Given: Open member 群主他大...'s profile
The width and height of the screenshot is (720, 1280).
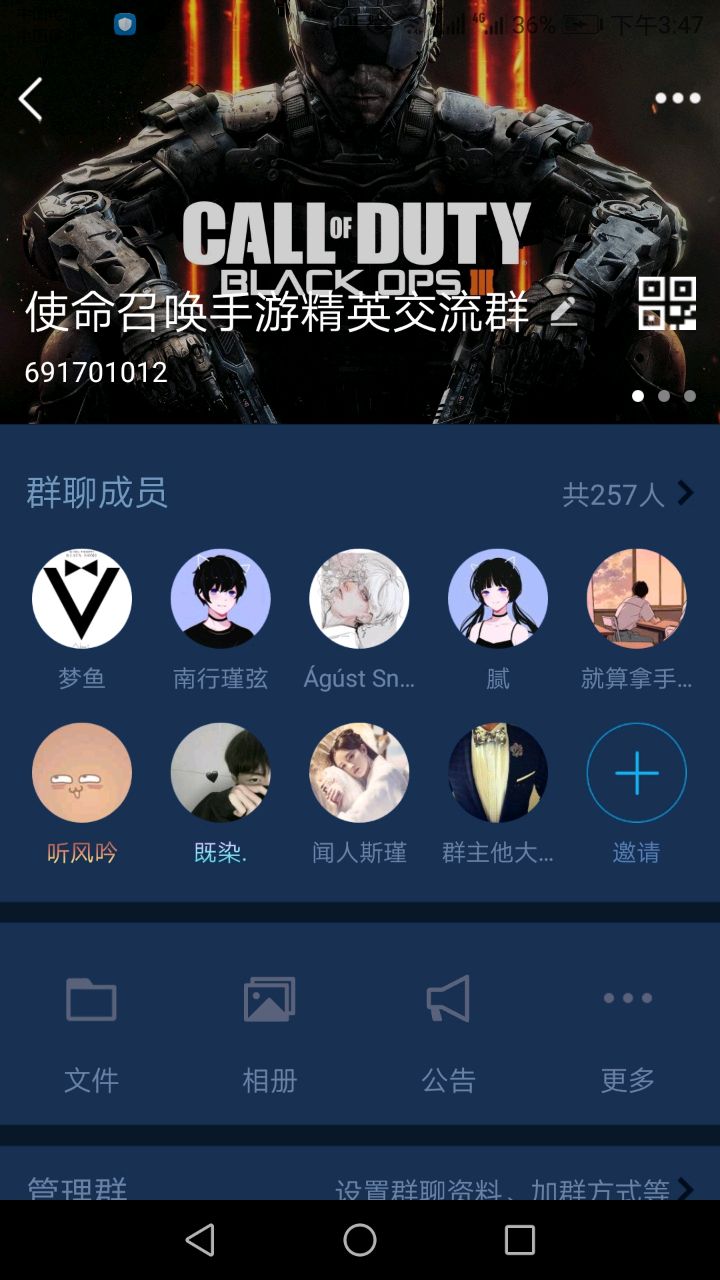Looking at the screenshot, I should click(x=497, y=773).
